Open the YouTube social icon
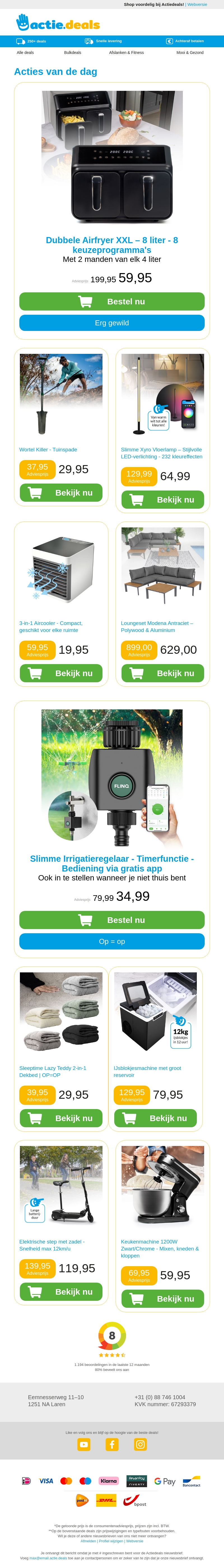224x1568 pixels. [x=84, y=1444]
